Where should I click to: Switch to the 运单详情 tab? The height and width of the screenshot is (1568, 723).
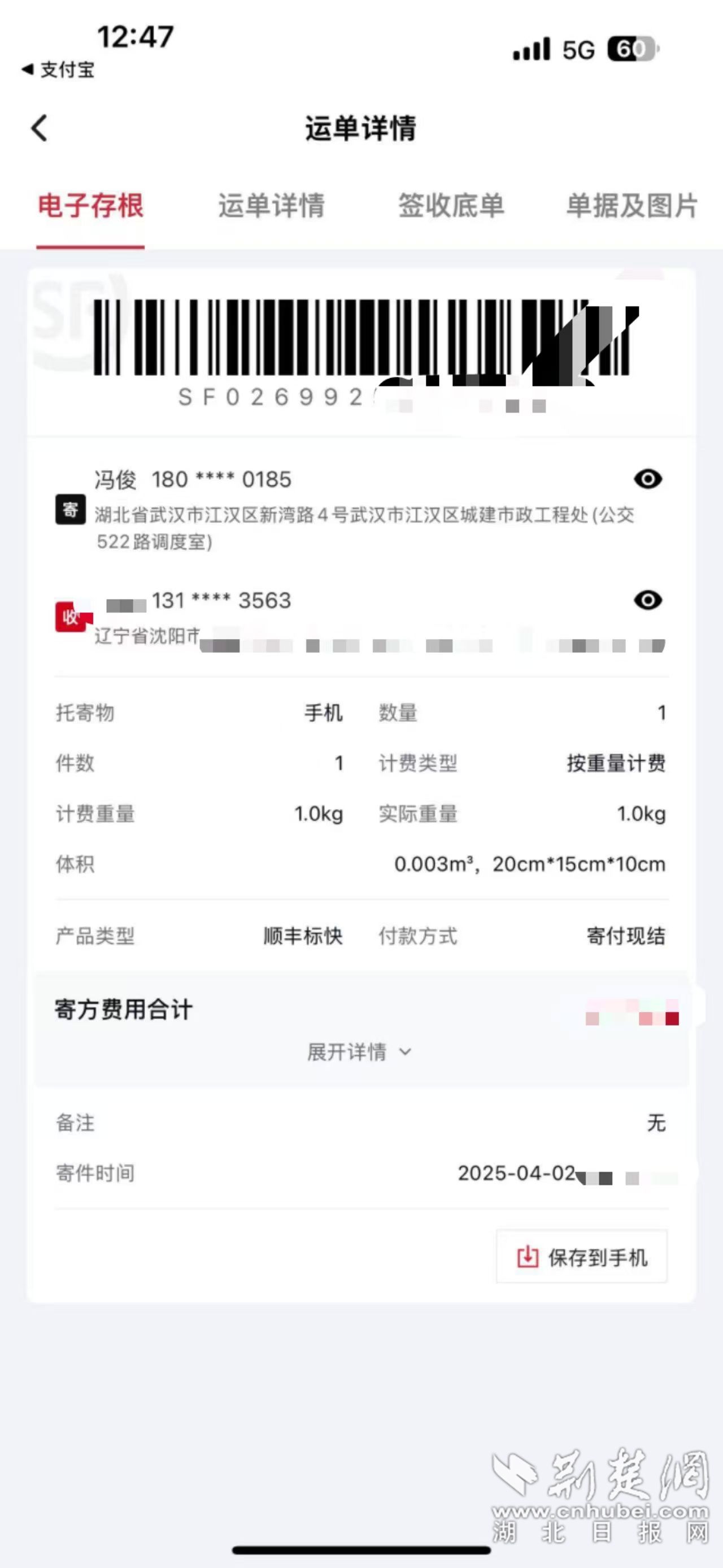272,206
